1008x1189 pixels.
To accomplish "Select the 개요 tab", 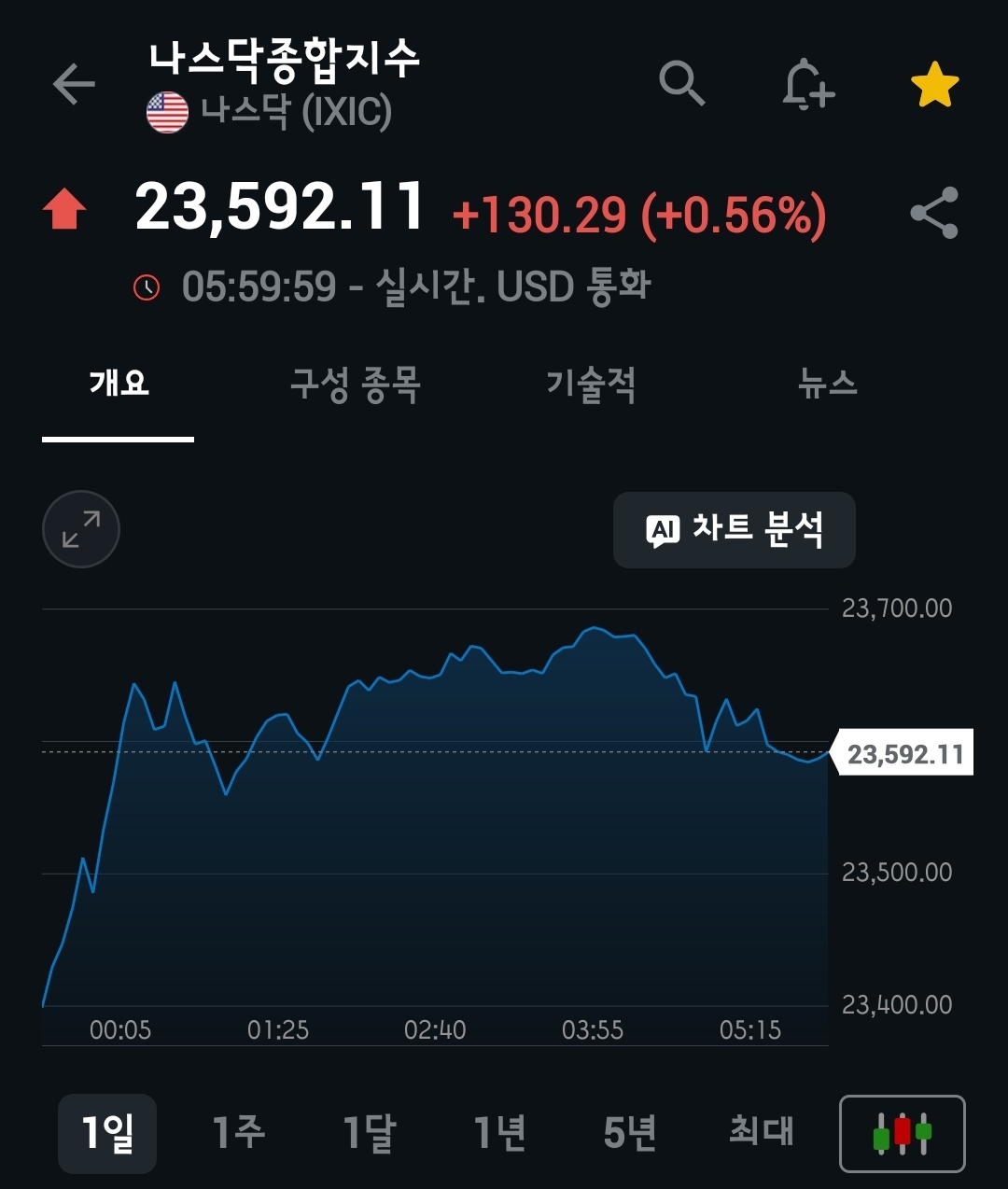I will coord(119,384).
